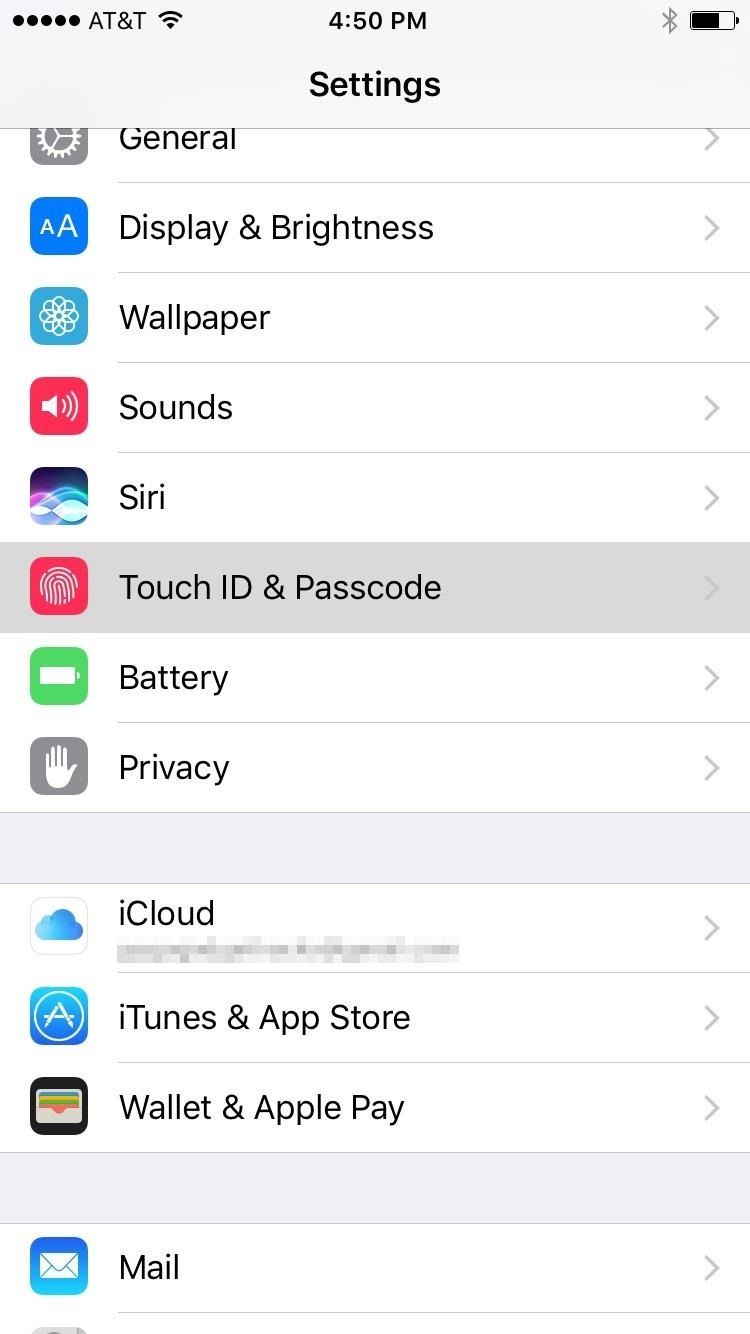Screen dimensions: 750x1334
Task: Open the General settings gear icon
Action: pyautogui.click(x=59, y=140)
